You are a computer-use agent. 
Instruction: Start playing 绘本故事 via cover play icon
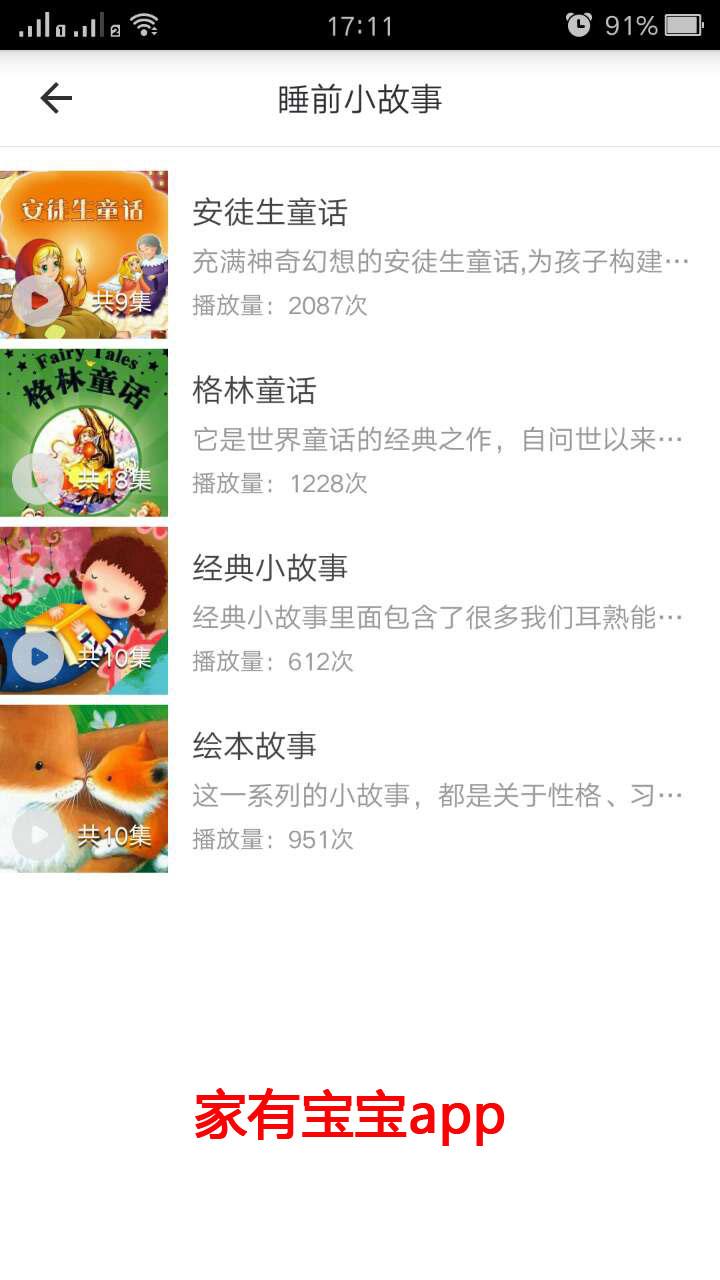(38, 835)
